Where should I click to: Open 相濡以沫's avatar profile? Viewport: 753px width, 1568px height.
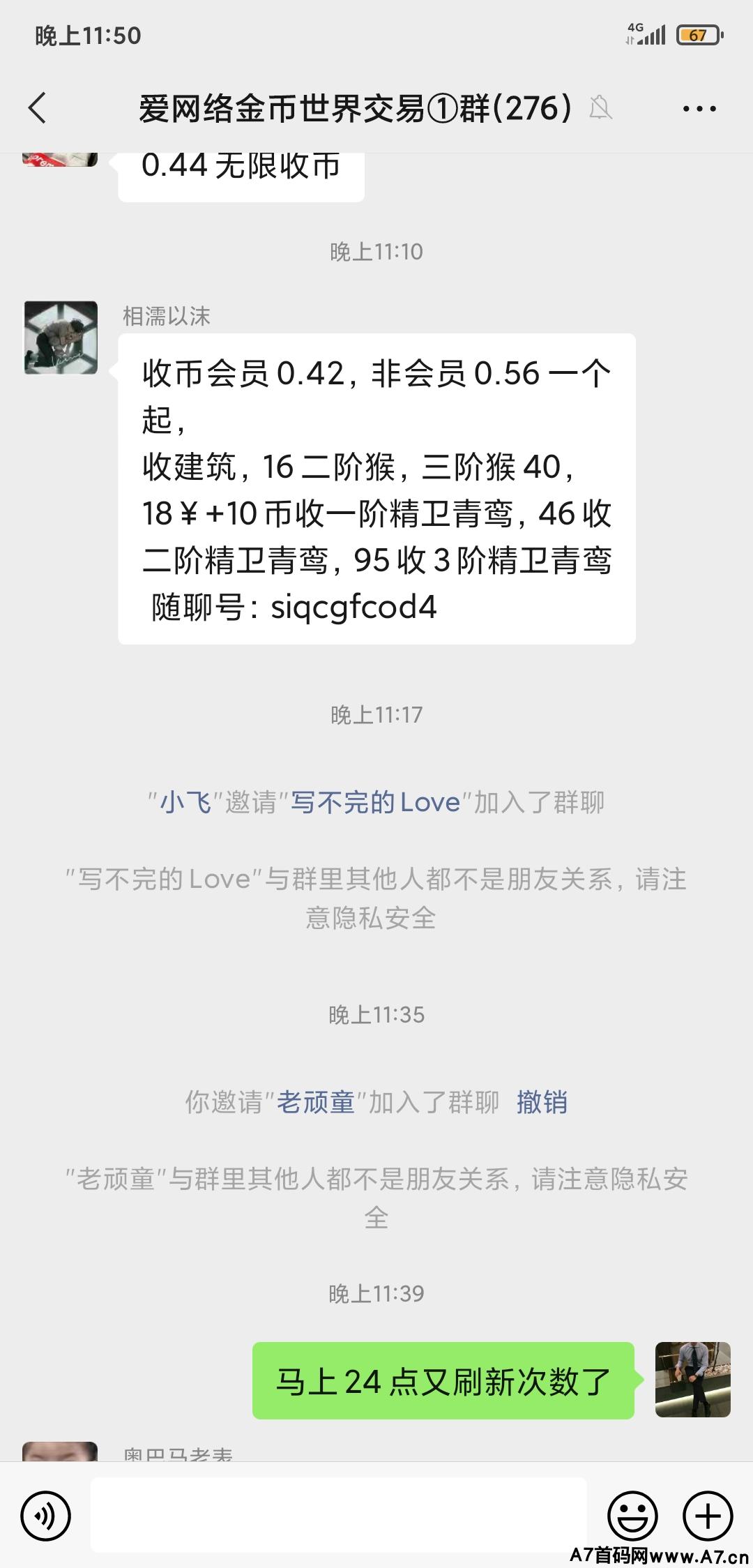point(61,338)
